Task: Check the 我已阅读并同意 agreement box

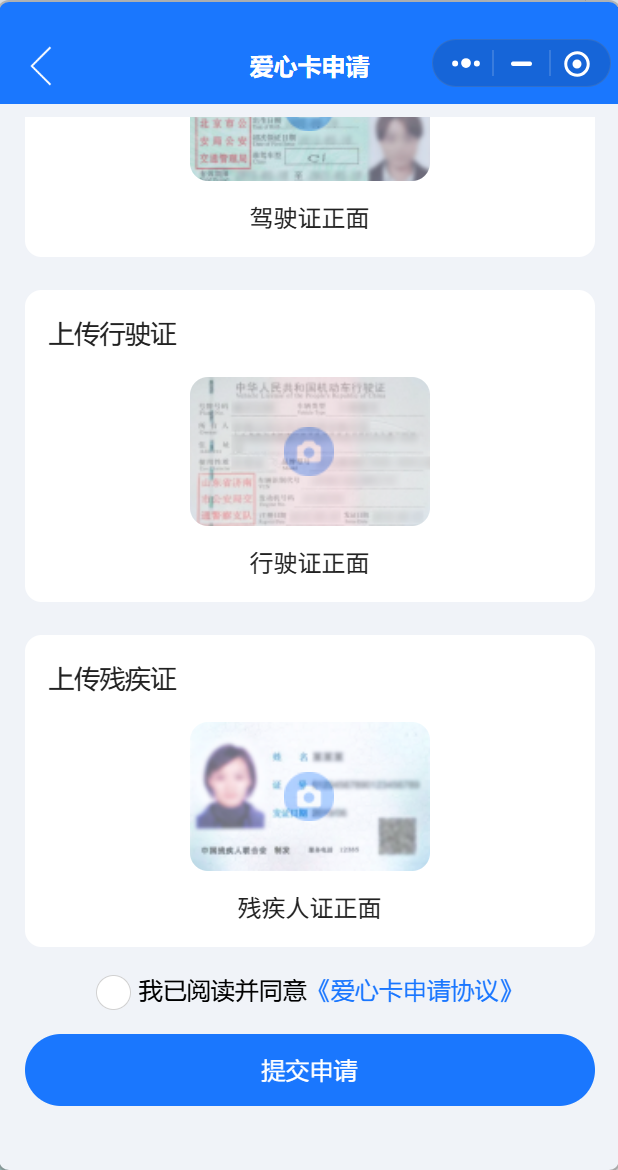Action: point(113,992)
